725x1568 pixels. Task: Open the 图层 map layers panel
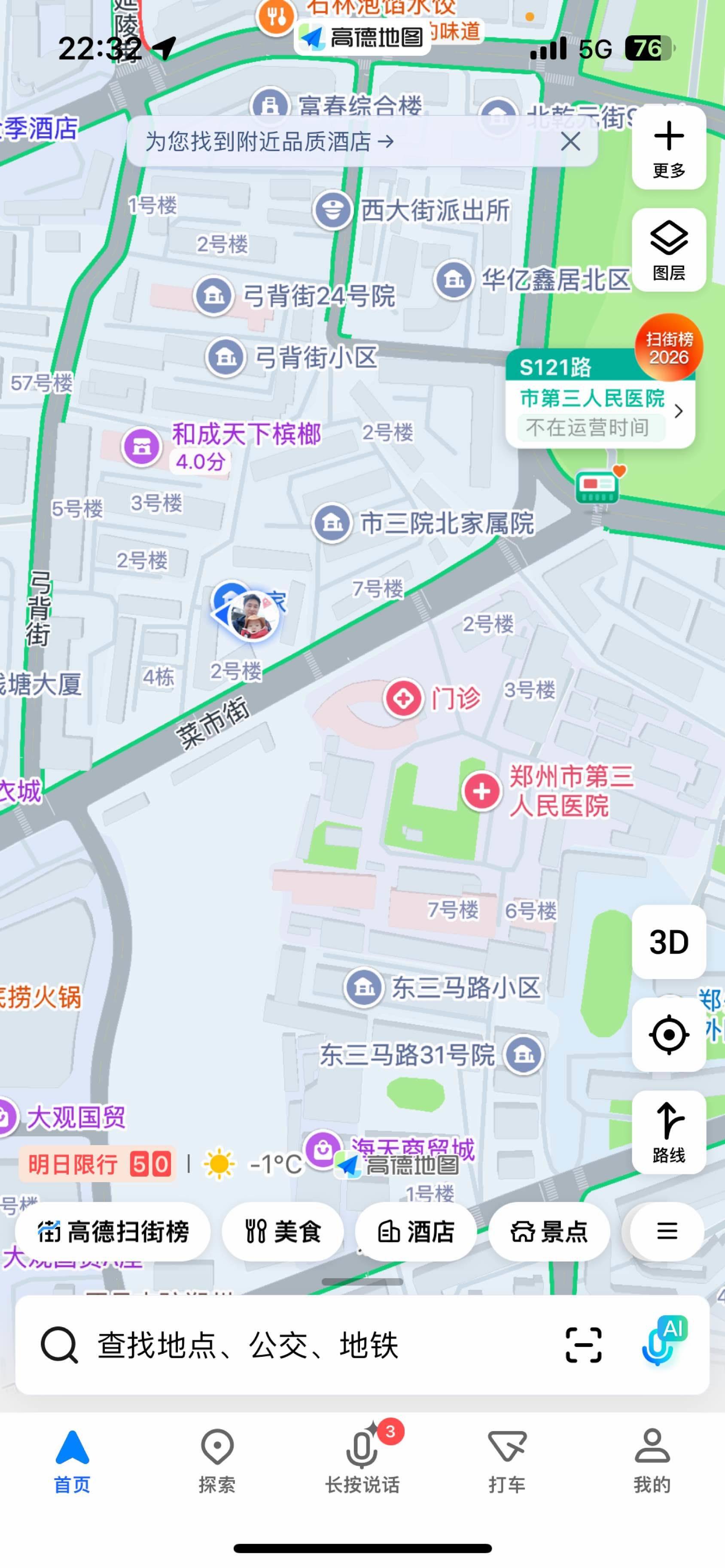pos(668,249)
